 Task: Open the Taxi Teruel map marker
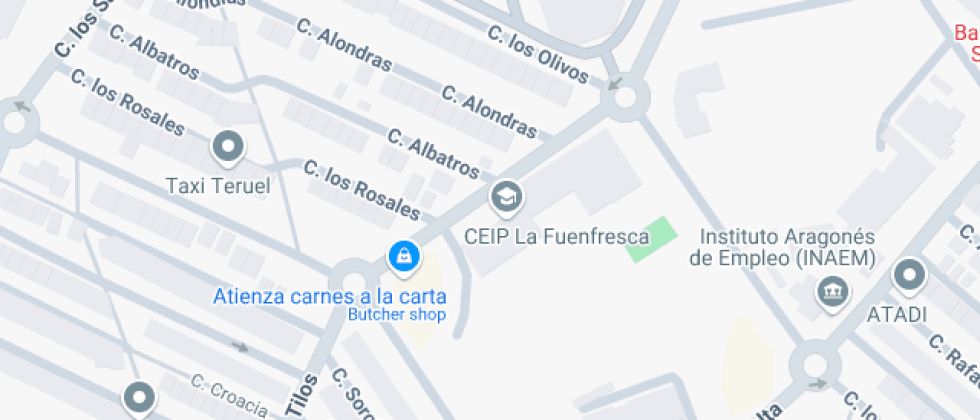coord(229,148)
